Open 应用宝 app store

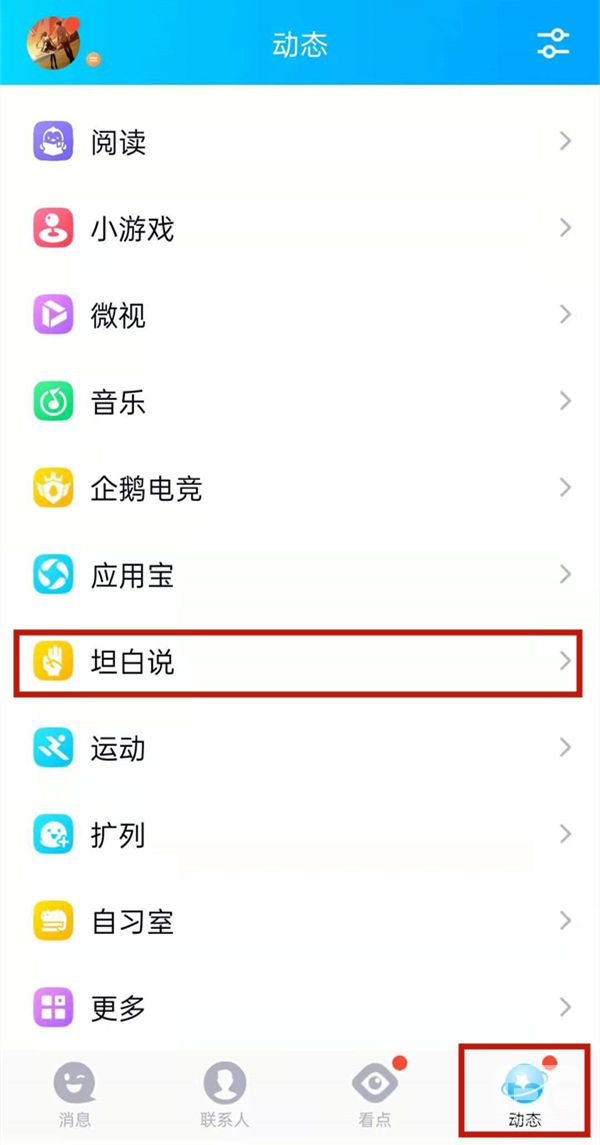pyautogui.click(x=300, y=575)
